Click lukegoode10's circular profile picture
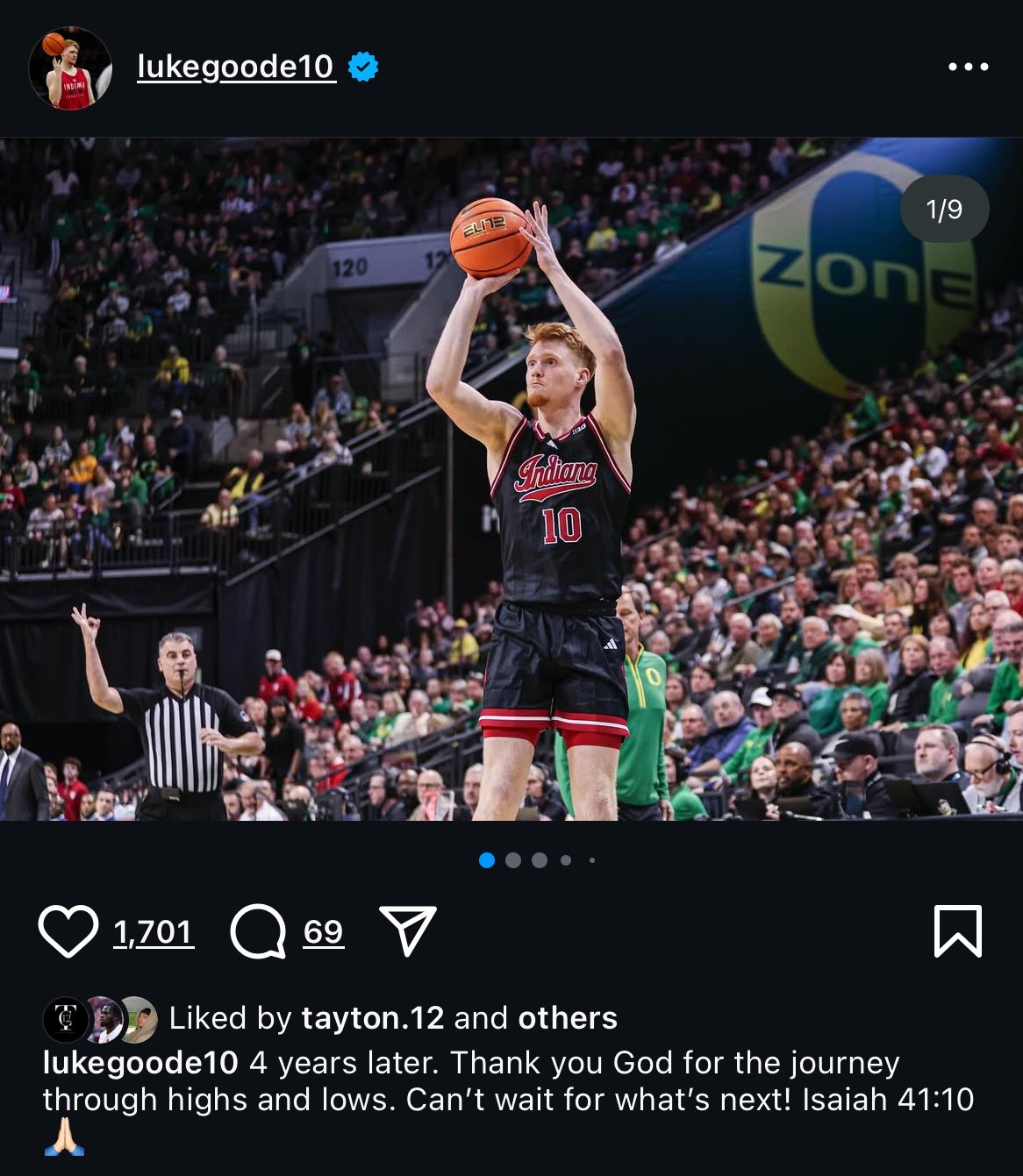This screenshot has width=1023, height=1176. click(69, 66)
